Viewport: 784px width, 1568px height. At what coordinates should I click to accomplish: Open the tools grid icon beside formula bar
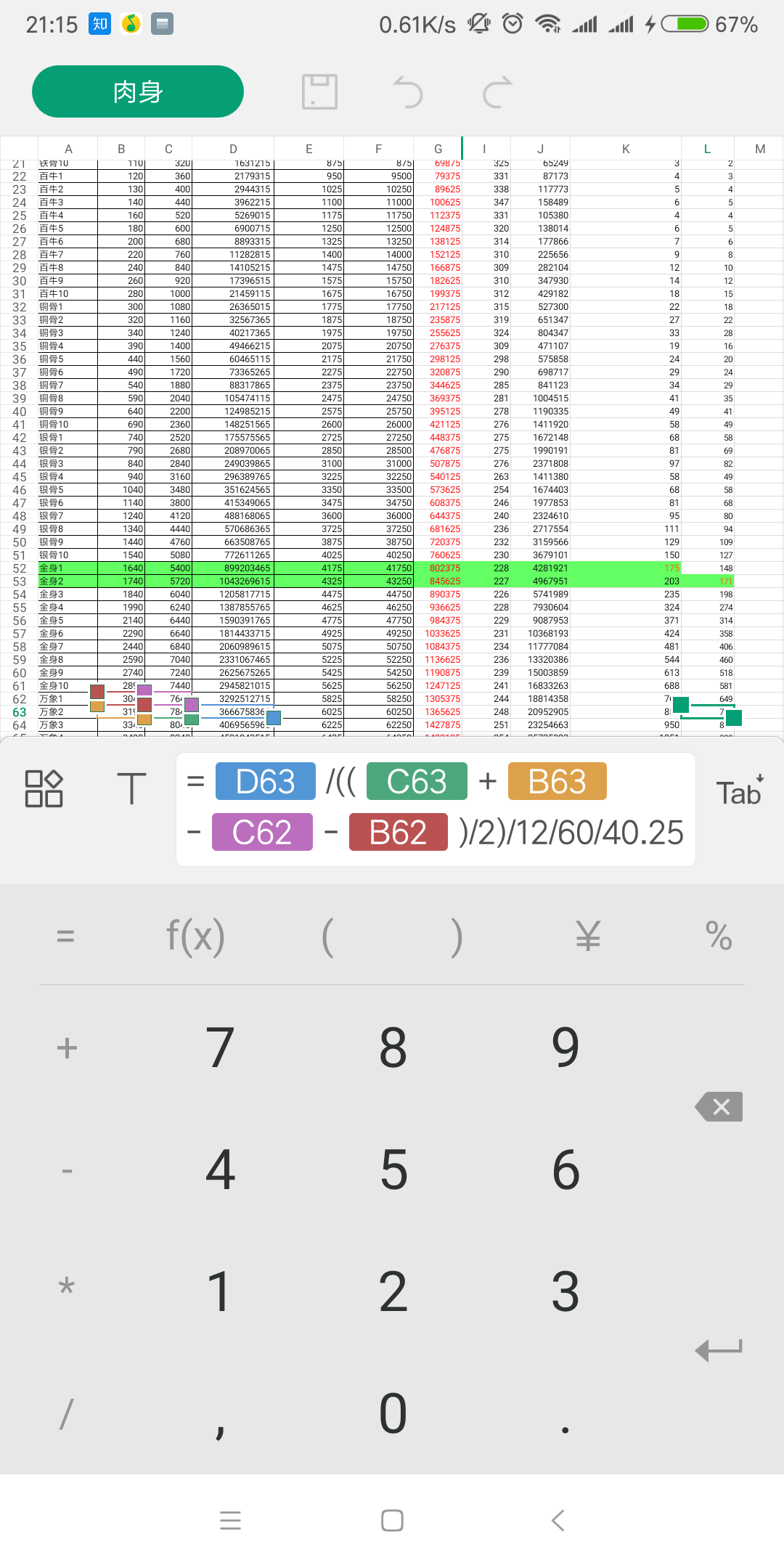point(44,788)
